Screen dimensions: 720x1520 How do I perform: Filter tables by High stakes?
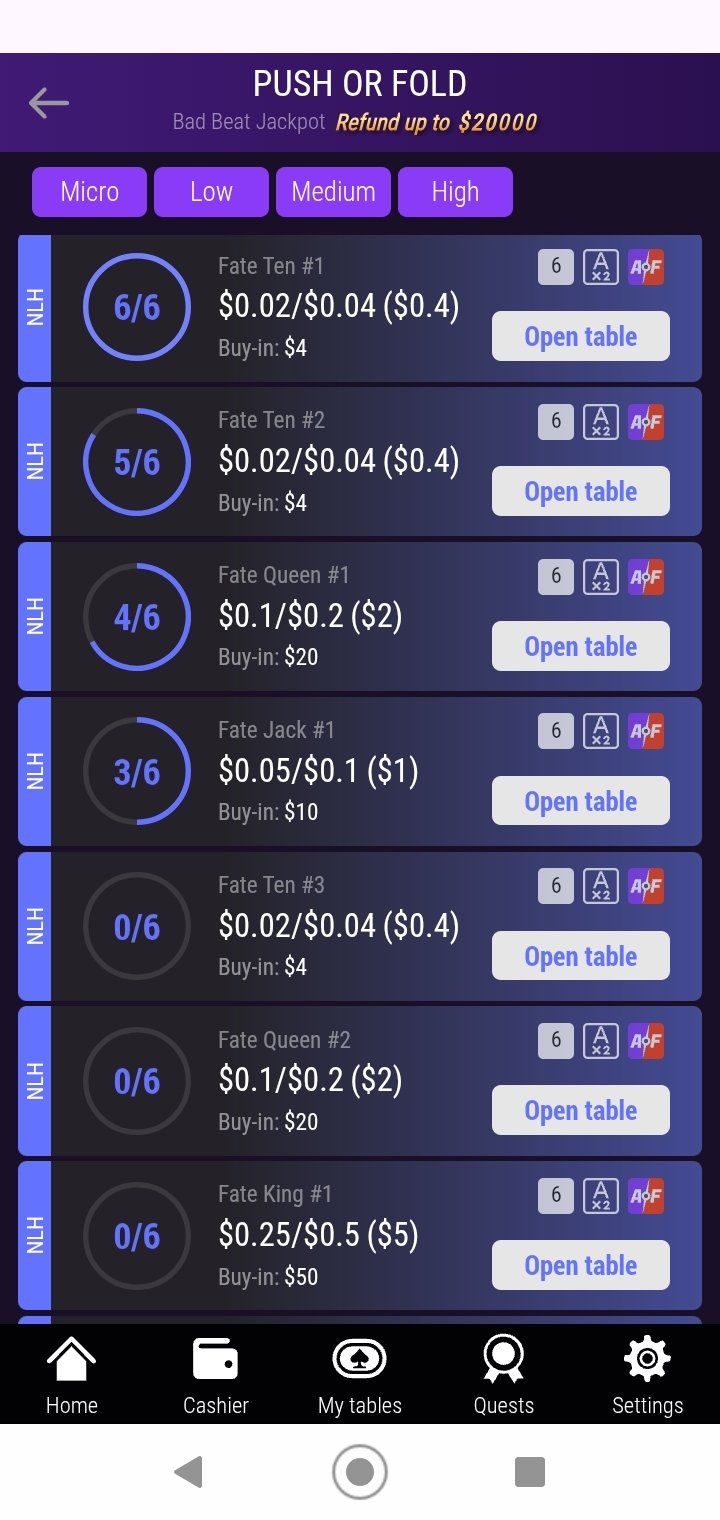(455, 192)
